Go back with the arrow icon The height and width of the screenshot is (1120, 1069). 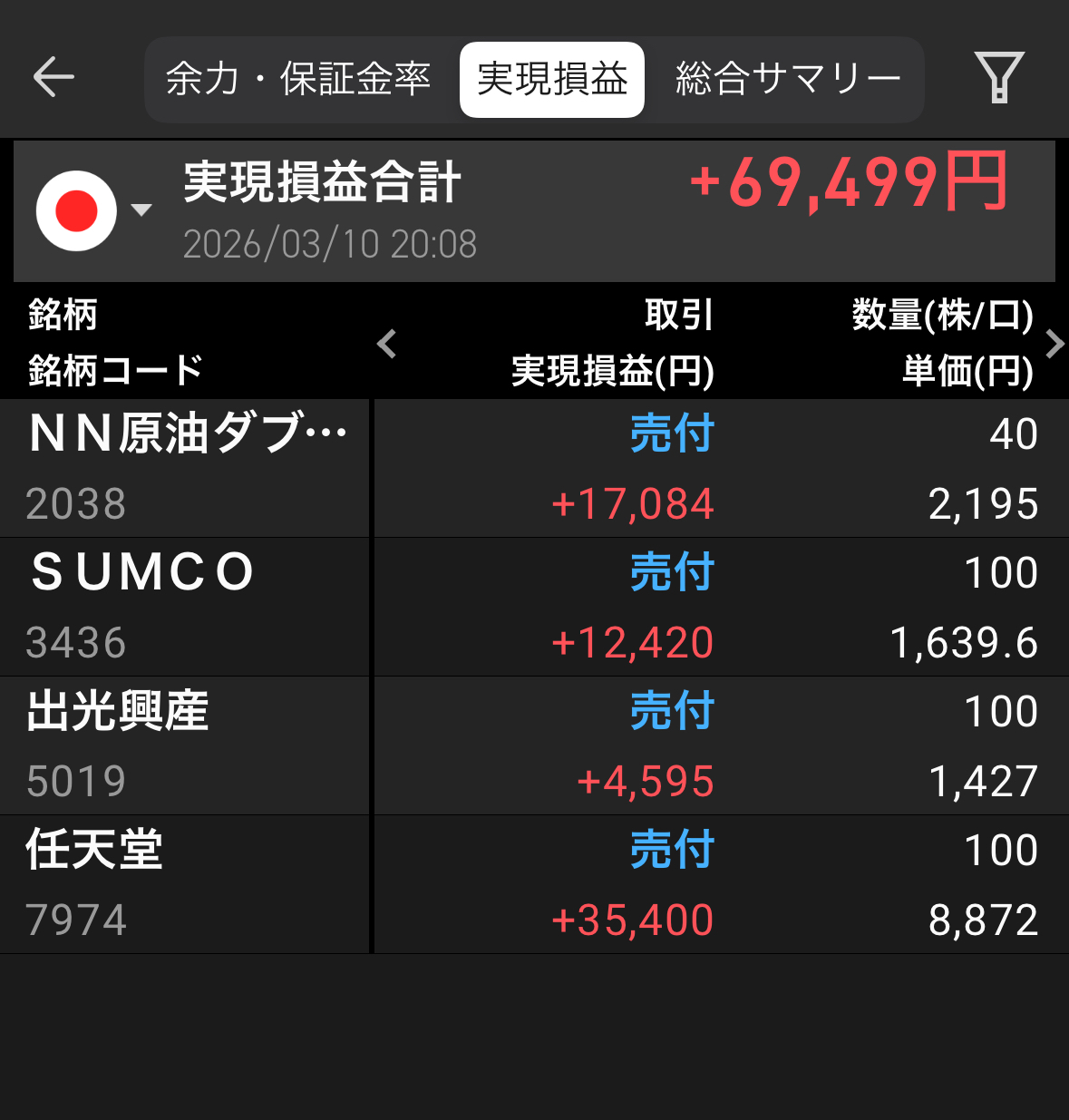pyautogui.click(x=53, y=77)
